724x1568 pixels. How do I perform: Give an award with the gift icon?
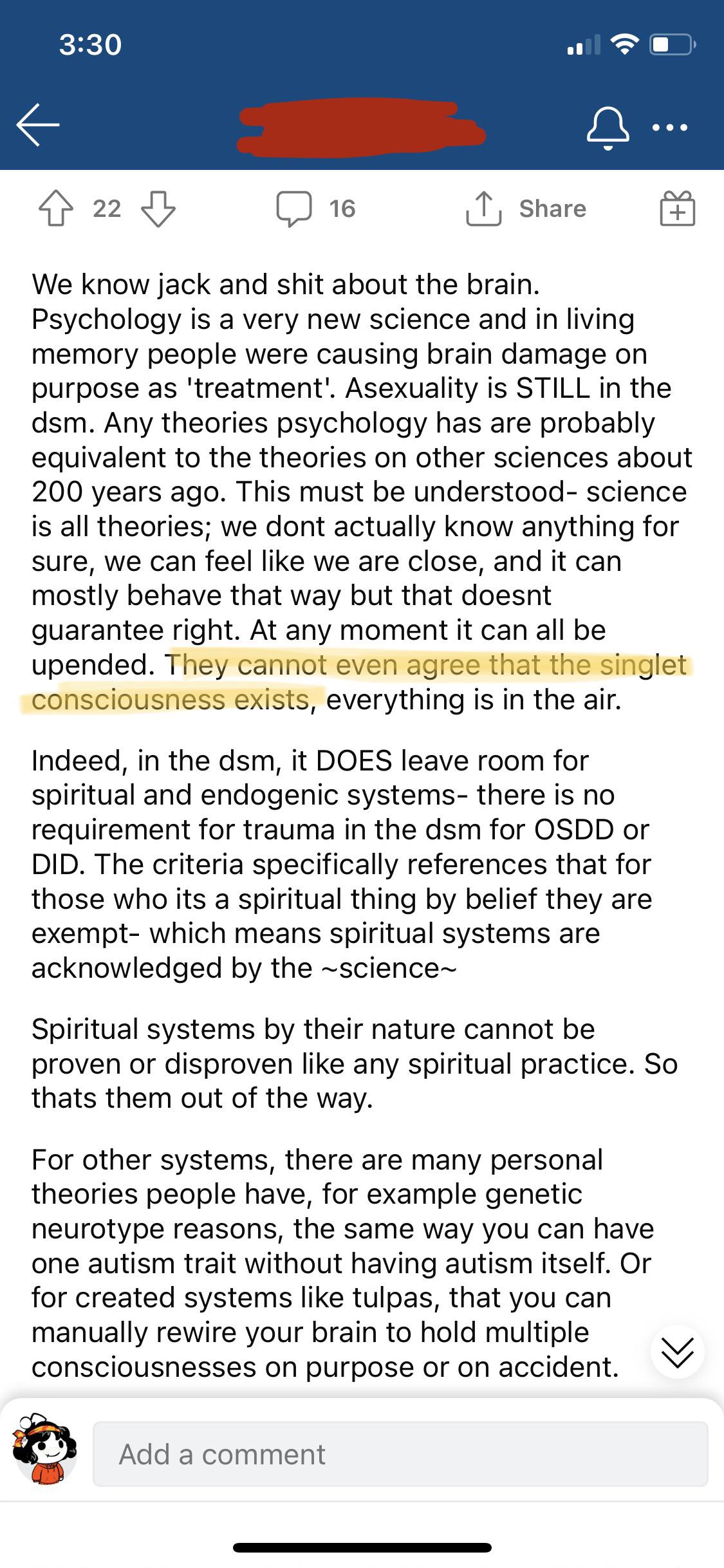[677, 209]
